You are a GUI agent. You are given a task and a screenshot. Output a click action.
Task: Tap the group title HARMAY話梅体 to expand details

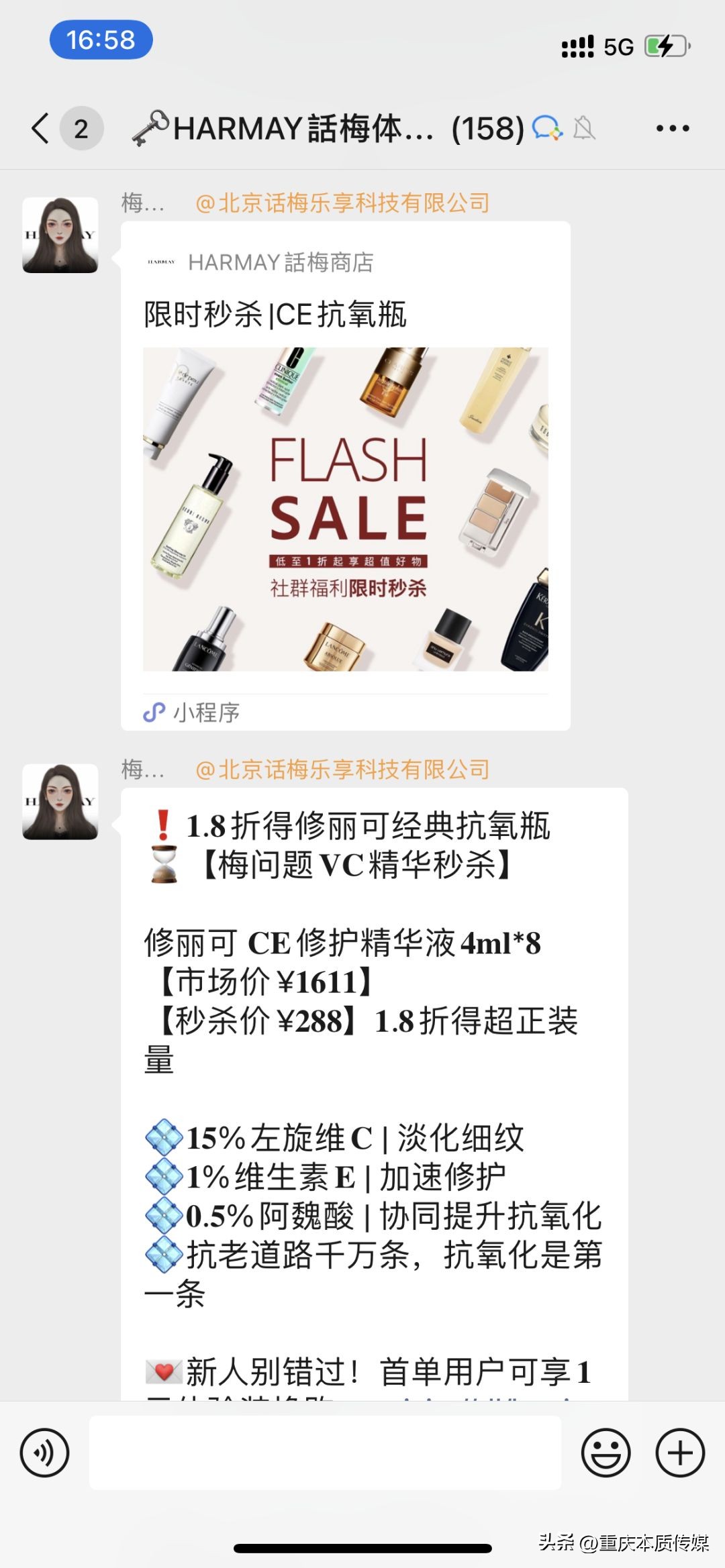295,126
